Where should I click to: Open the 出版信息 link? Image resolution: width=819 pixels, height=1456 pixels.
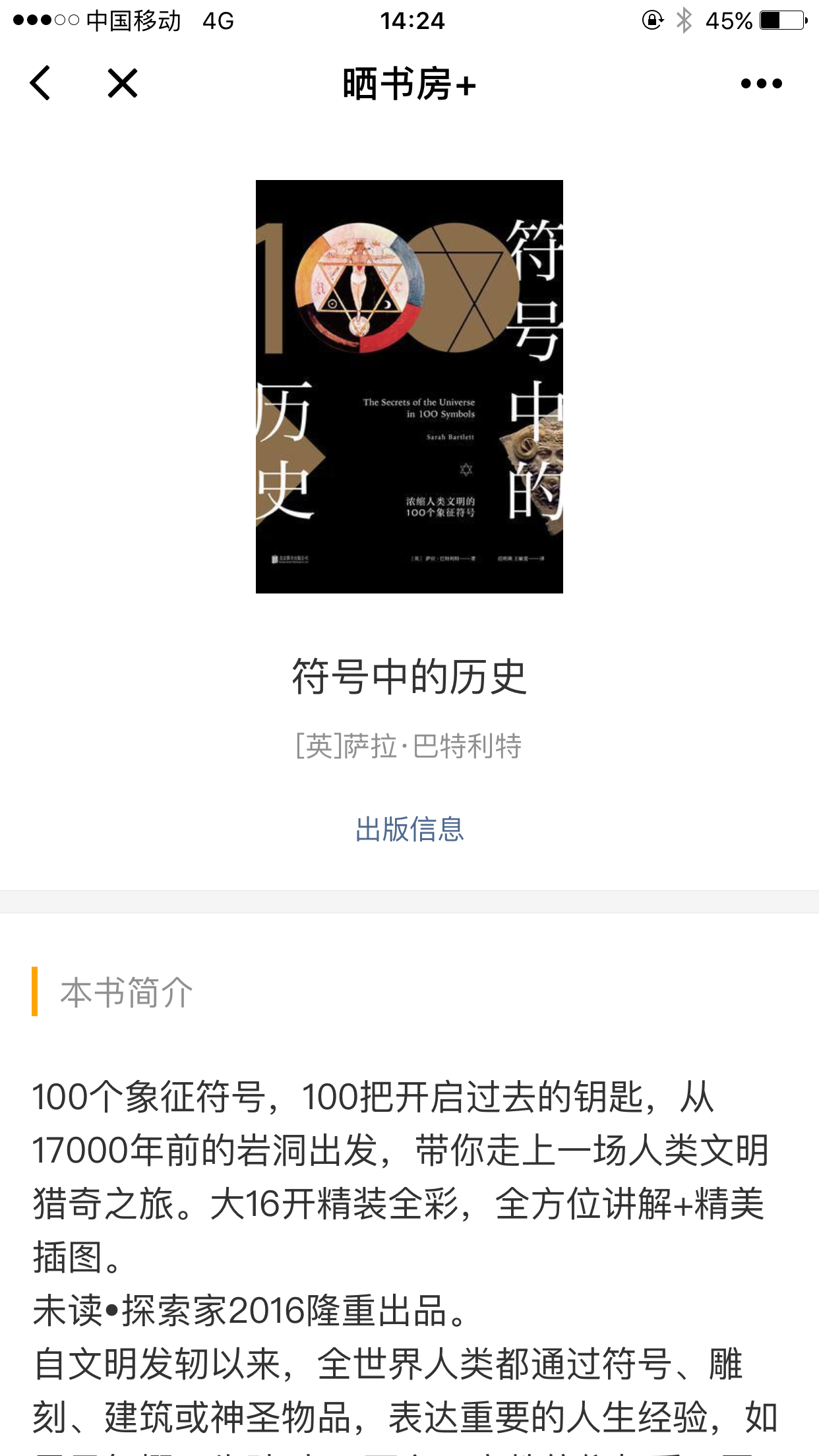[x=409, y=829]
